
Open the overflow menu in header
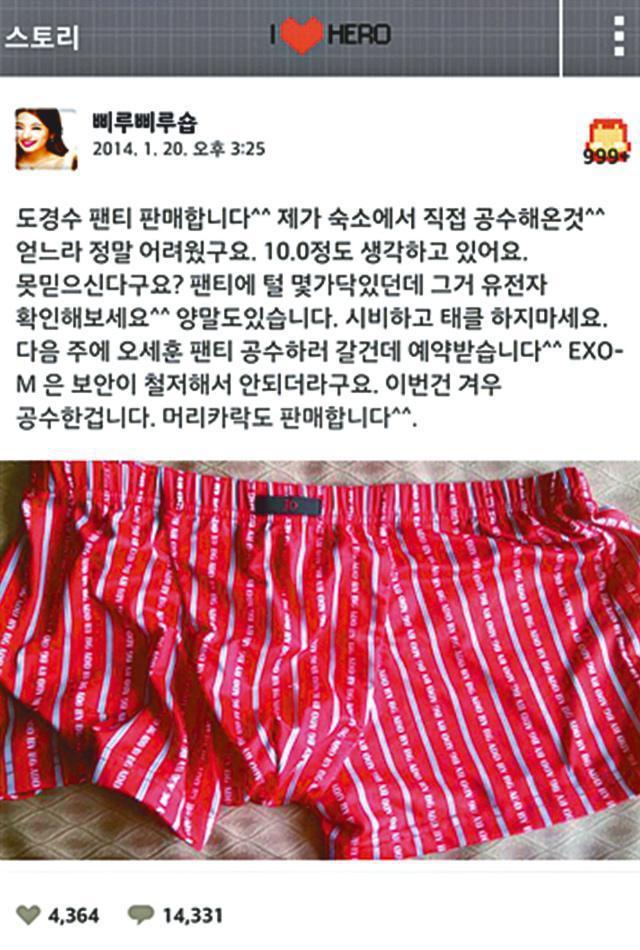618,37
